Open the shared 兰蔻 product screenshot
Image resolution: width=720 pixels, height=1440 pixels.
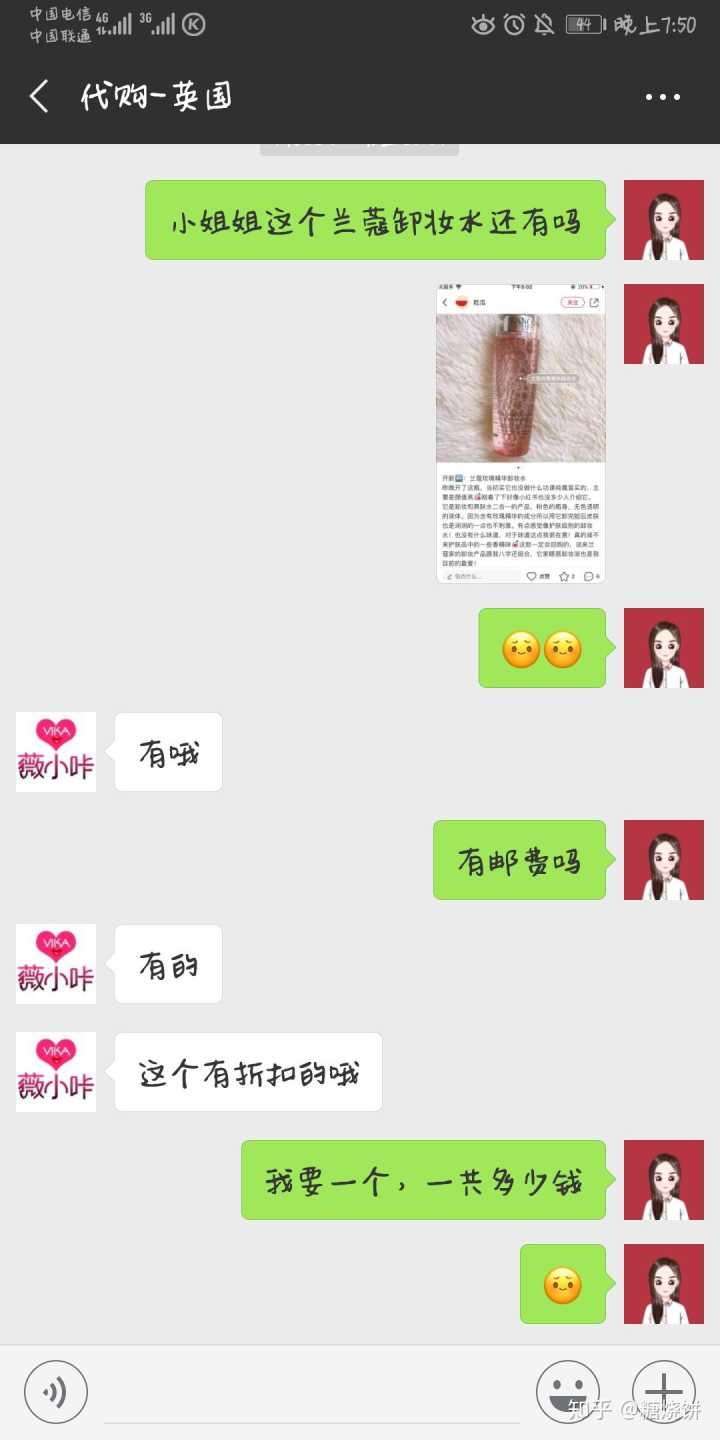pyautogui.click(x=520, y=433)
